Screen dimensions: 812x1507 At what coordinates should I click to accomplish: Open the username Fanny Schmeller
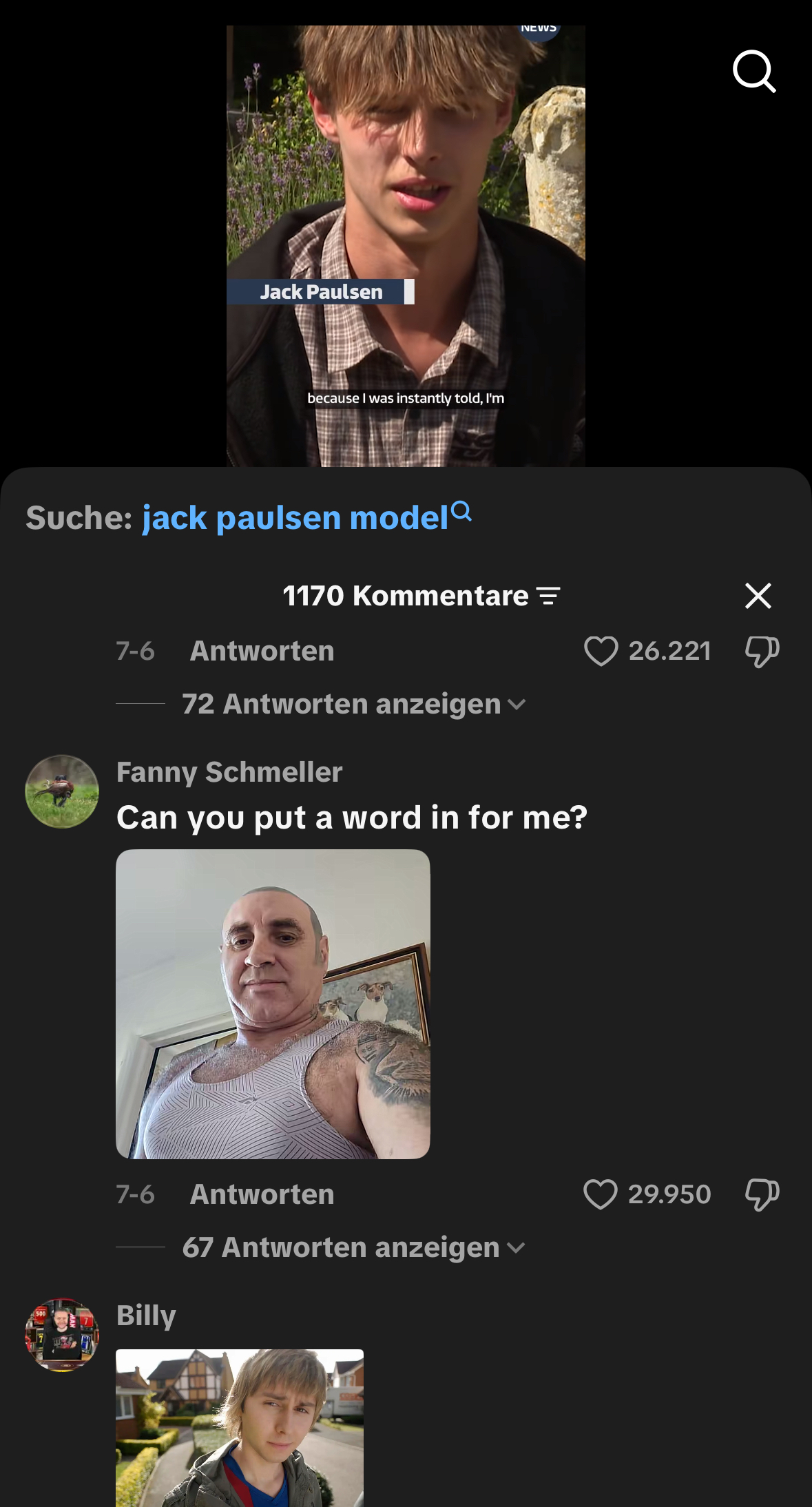click(x=229, y=772)
